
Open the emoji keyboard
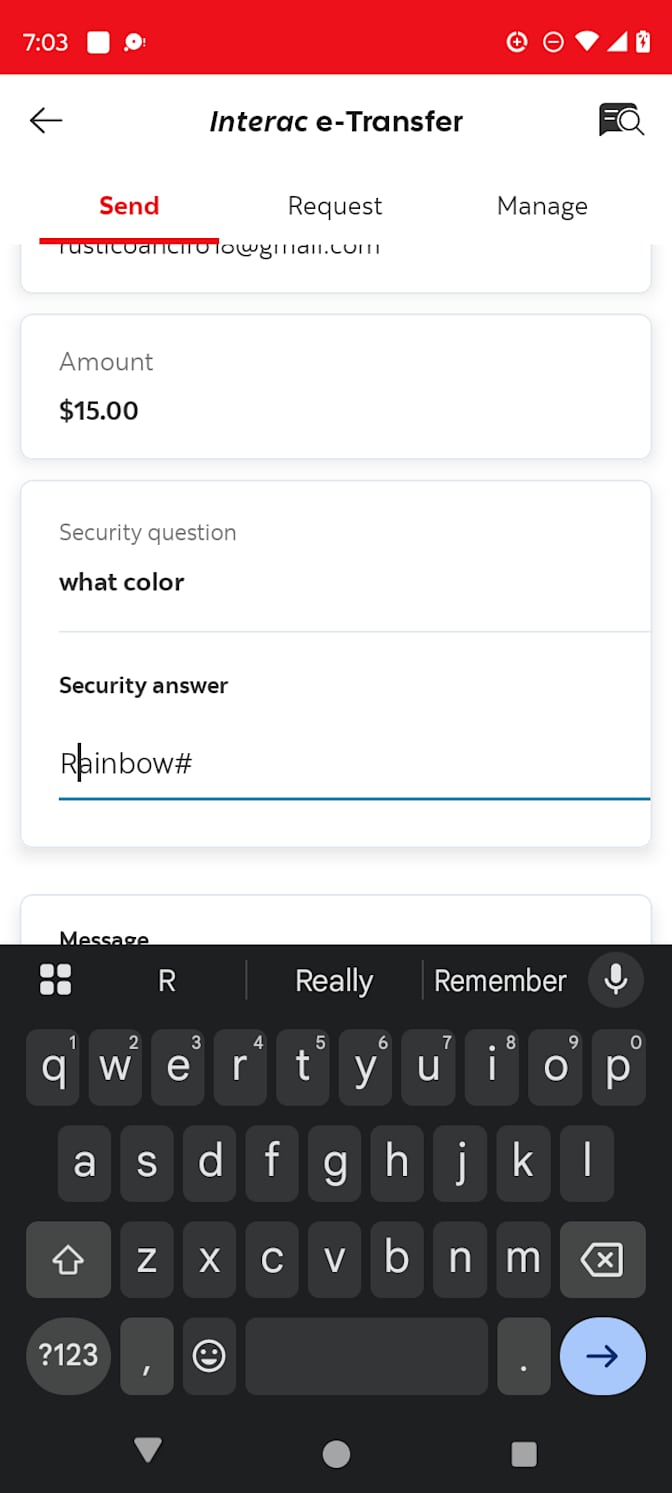point(209,1356)
